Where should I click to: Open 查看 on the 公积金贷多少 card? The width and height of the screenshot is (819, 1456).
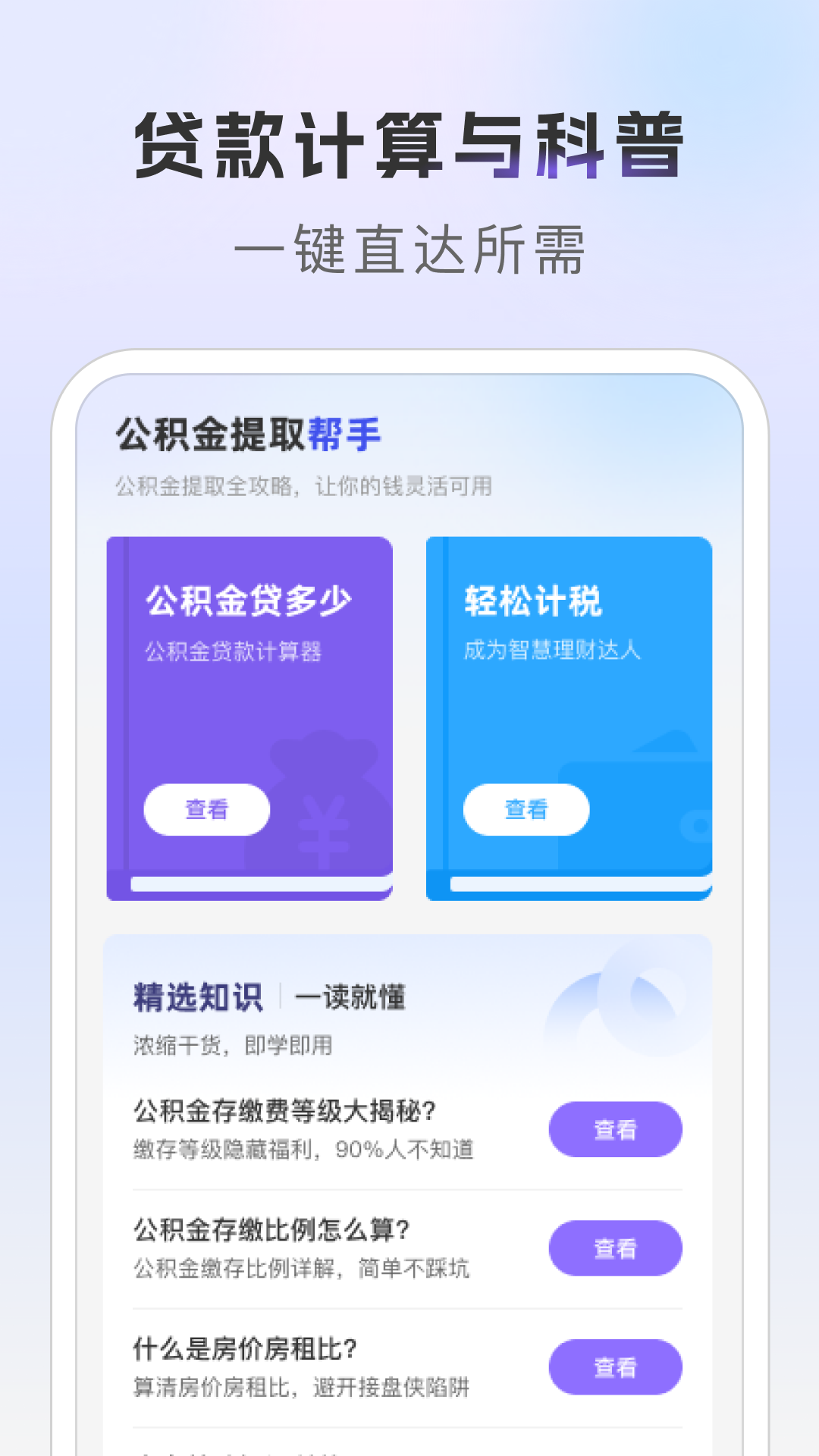pos(207,810)
